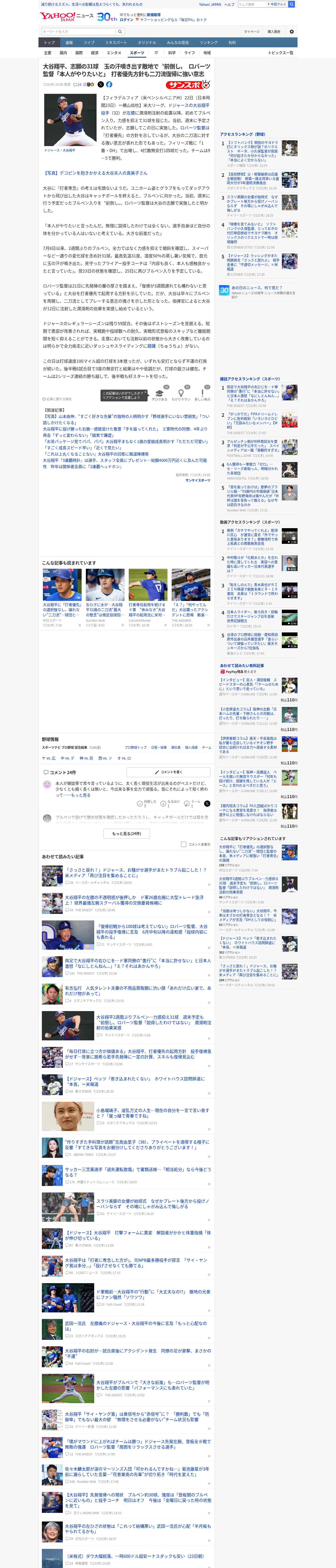Open the ヘルプ link in top bar
The height and width of the screenshot is (1568, 336).
229,4
